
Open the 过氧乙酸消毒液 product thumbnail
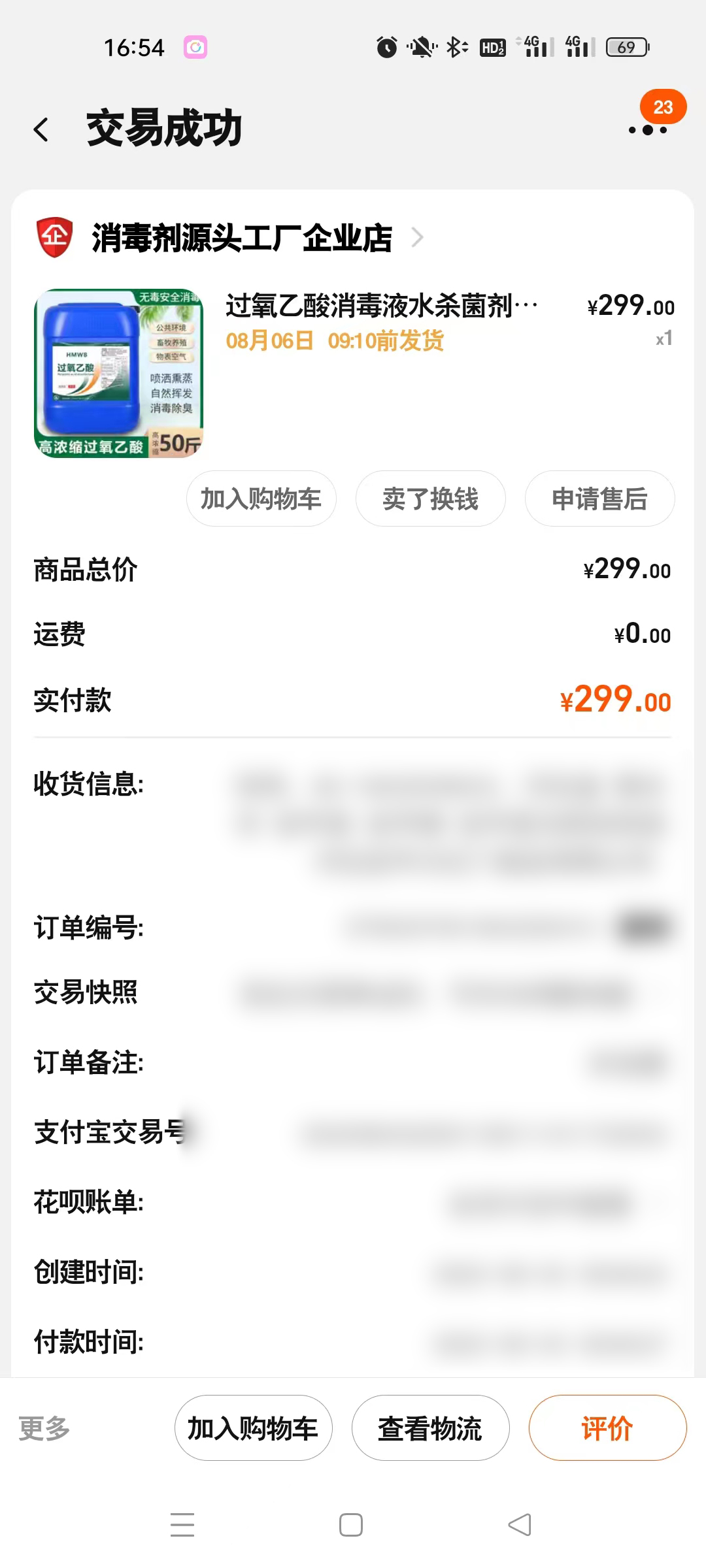point(118,373)
